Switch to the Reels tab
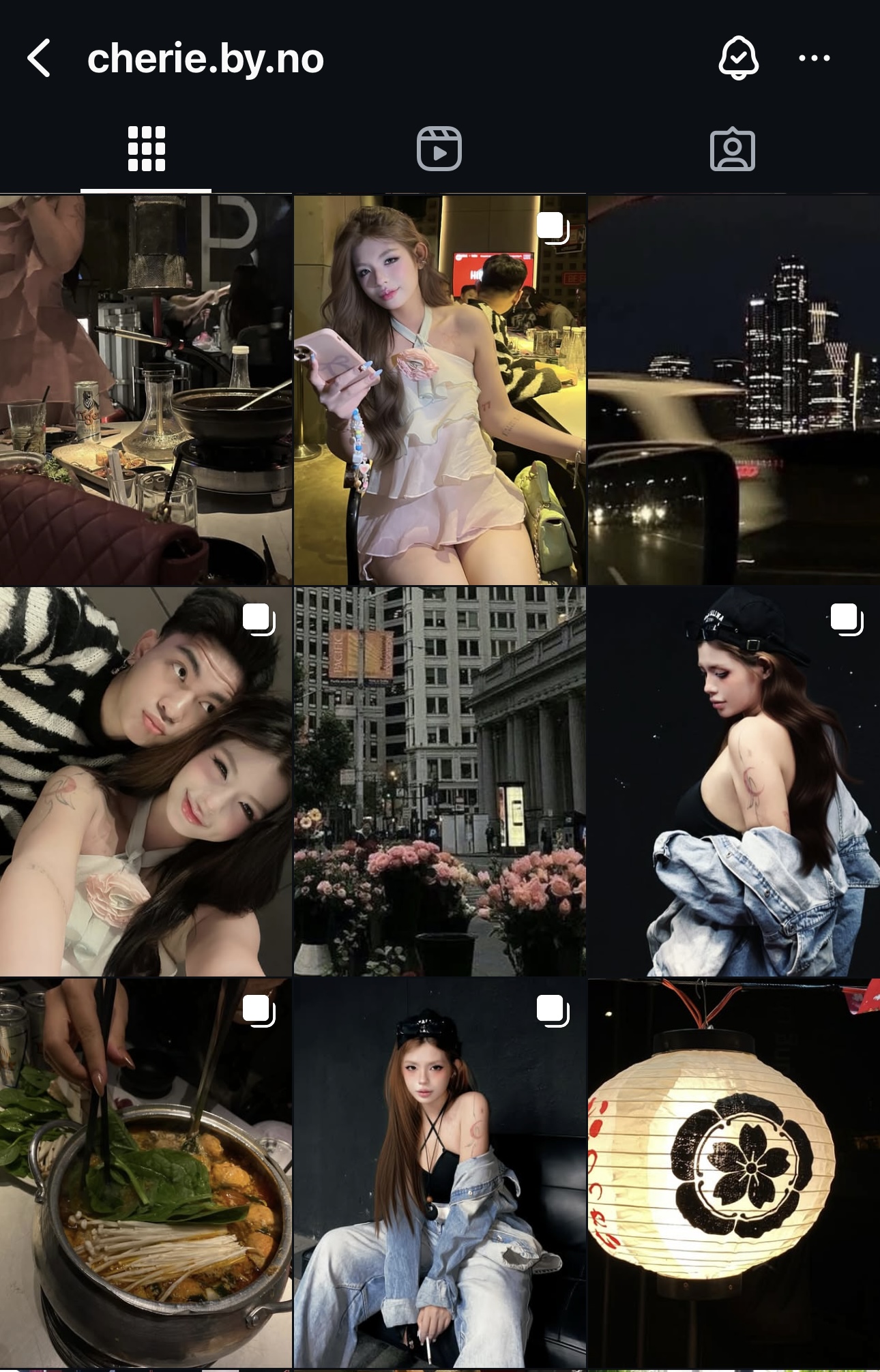880x1372 pixels. (x=439, y=149)
